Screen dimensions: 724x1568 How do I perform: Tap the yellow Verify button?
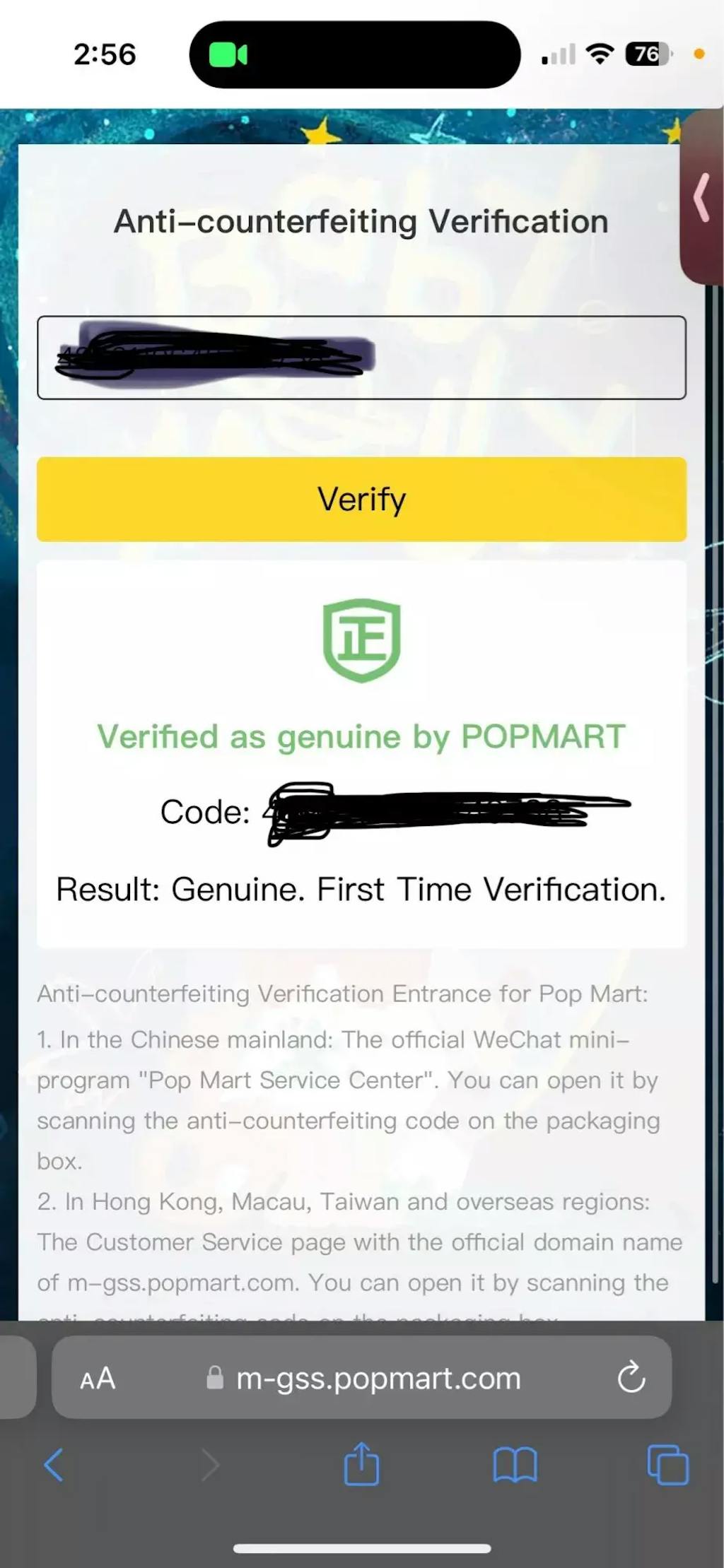361,499
